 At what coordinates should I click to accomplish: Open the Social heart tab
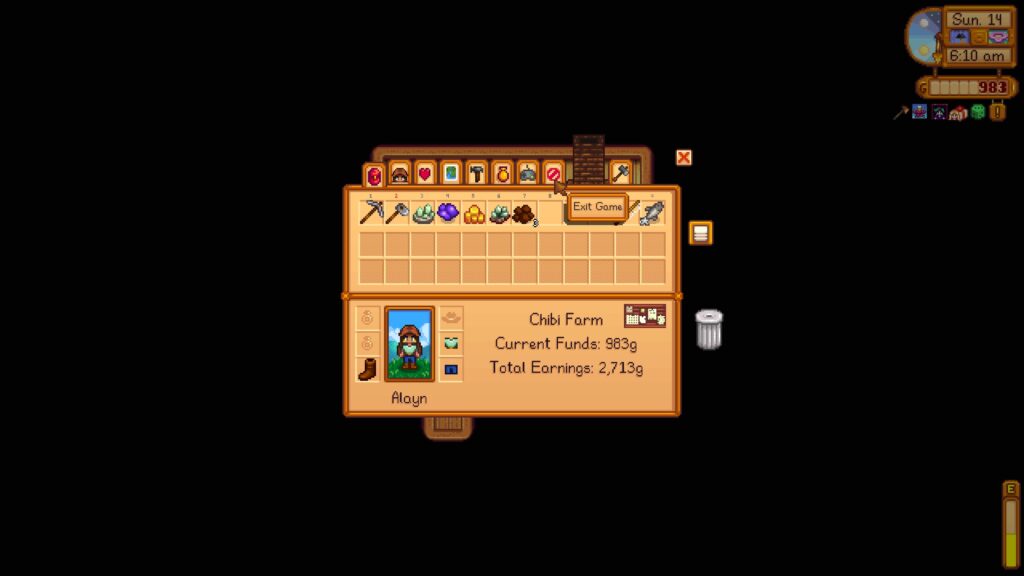pos(425,174)
